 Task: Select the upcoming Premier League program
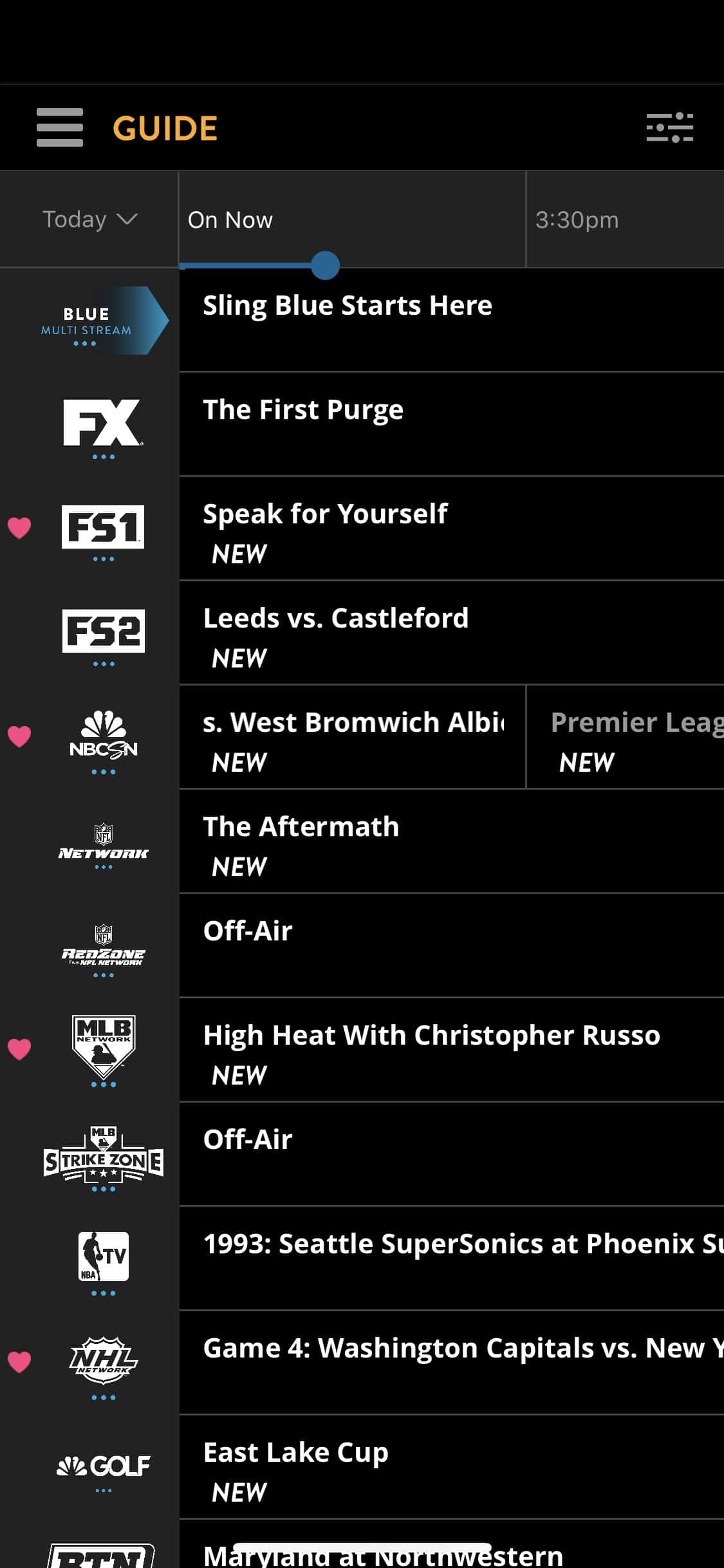tap(626, 737)
